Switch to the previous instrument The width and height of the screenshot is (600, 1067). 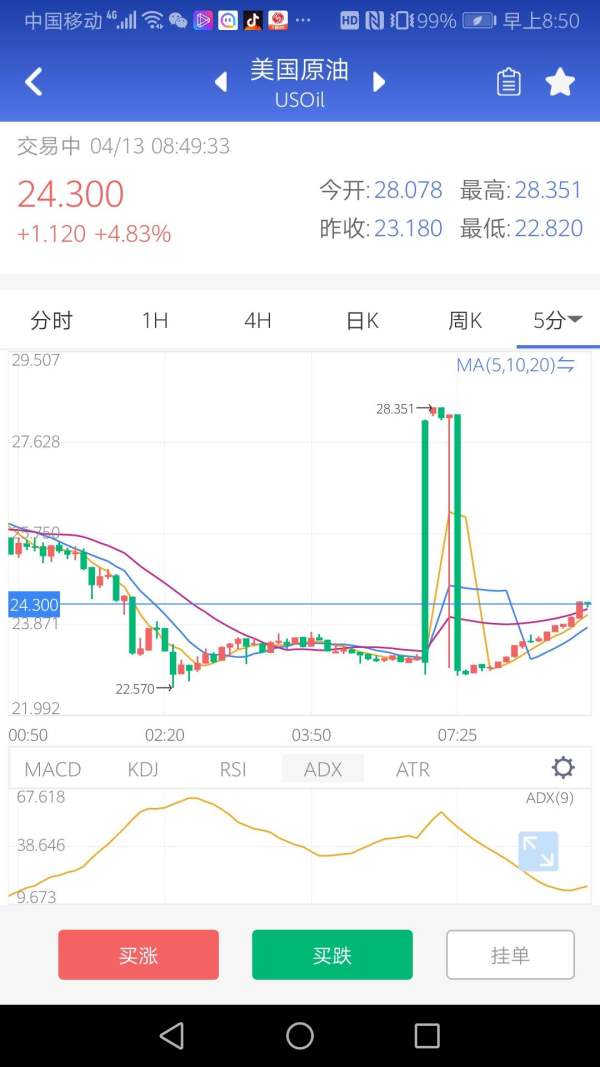point(220,82)
